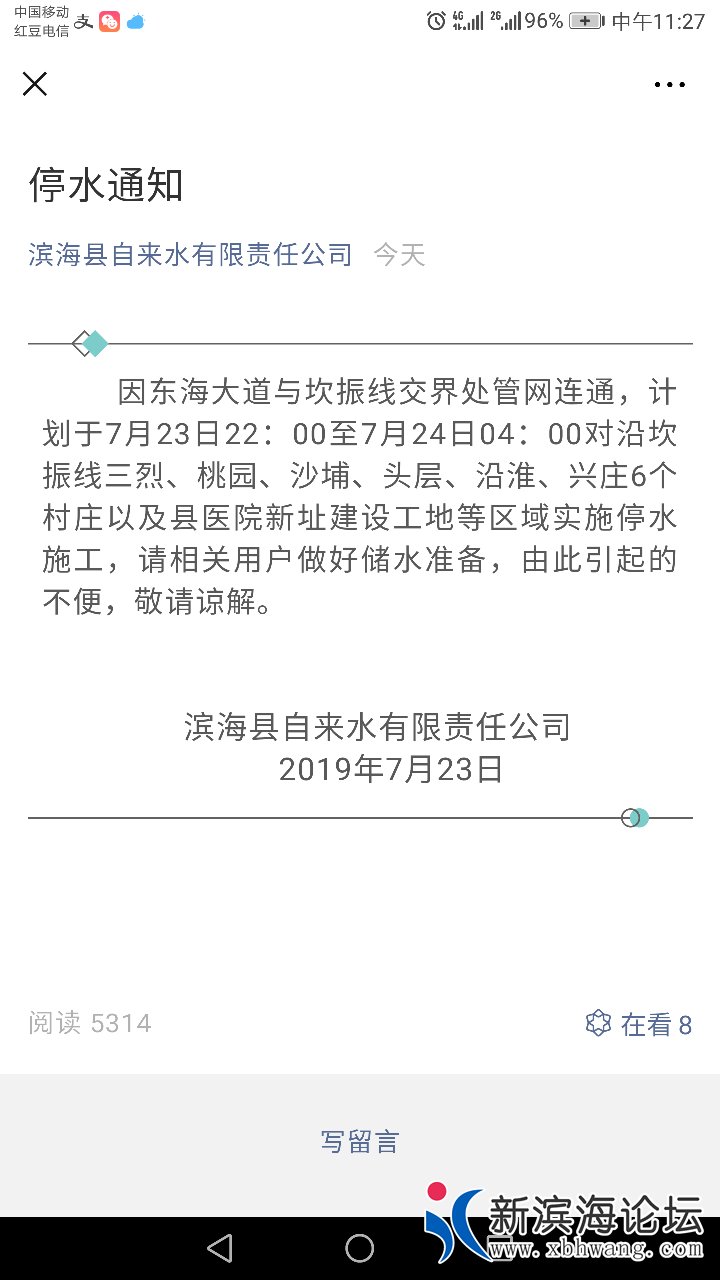Tap the www.xbhwang.com watermark link
The height and width of the screenshot is (1280, 720).
tap(595, 1248)
